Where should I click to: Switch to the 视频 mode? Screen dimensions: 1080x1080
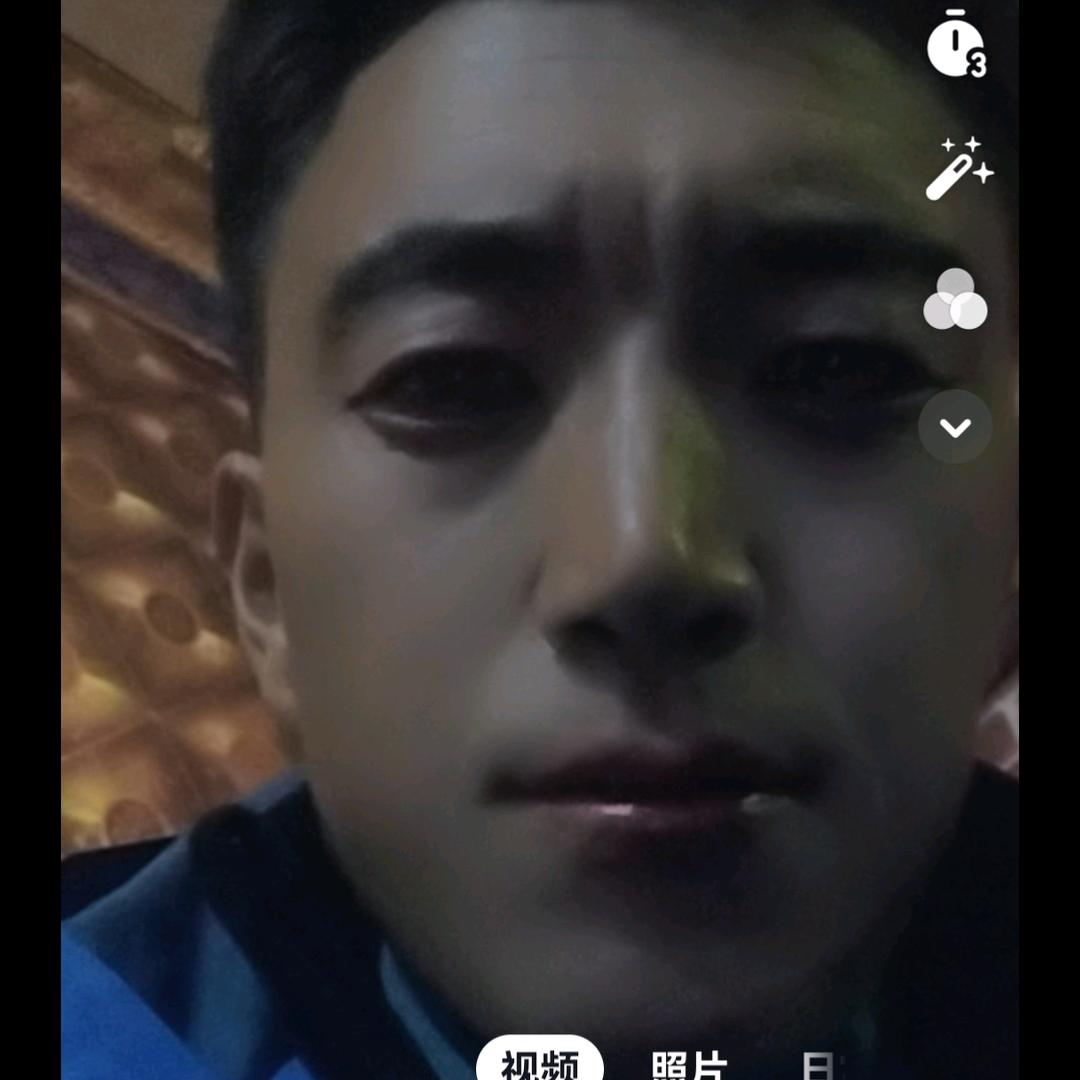(x=539, y=1064)
